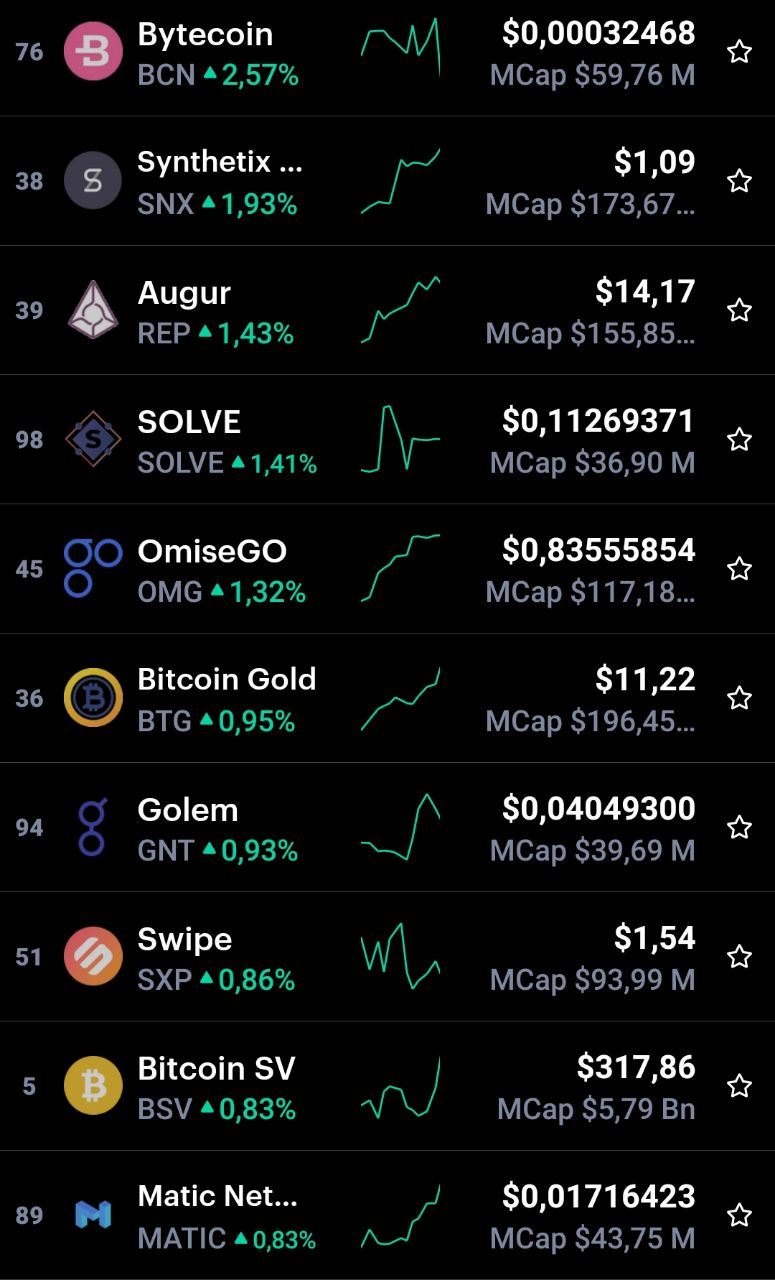Open the Augur REP row
The height and width of the screenshot is (1280, 775).
point(387,310)
